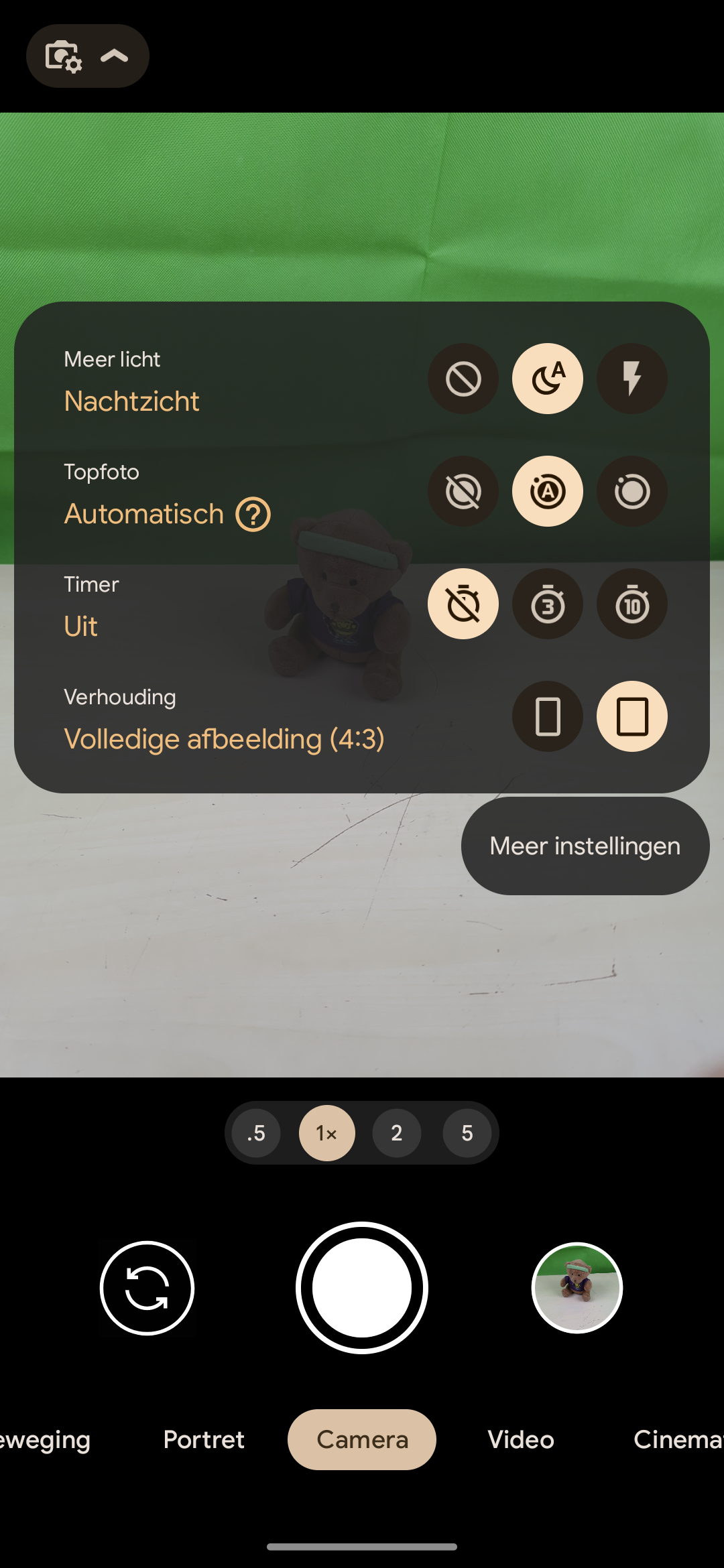Flip to the front camera
Viewport: 724px width, 1568px height.
pos(147,1288)
